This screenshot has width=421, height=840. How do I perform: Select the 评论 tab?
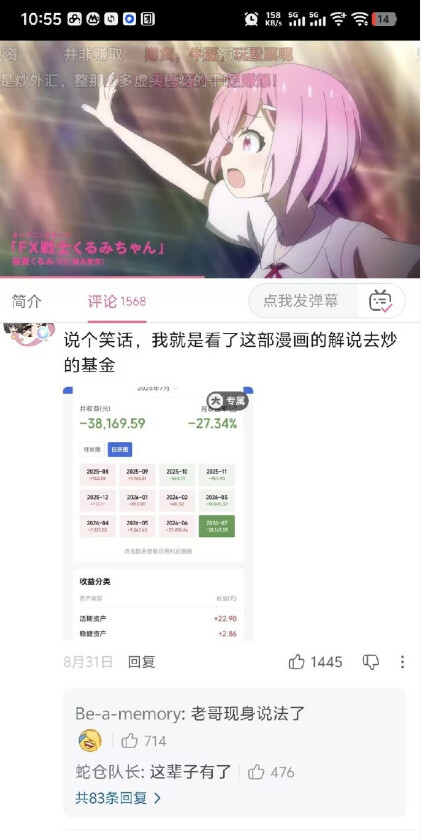pos(117,302)
